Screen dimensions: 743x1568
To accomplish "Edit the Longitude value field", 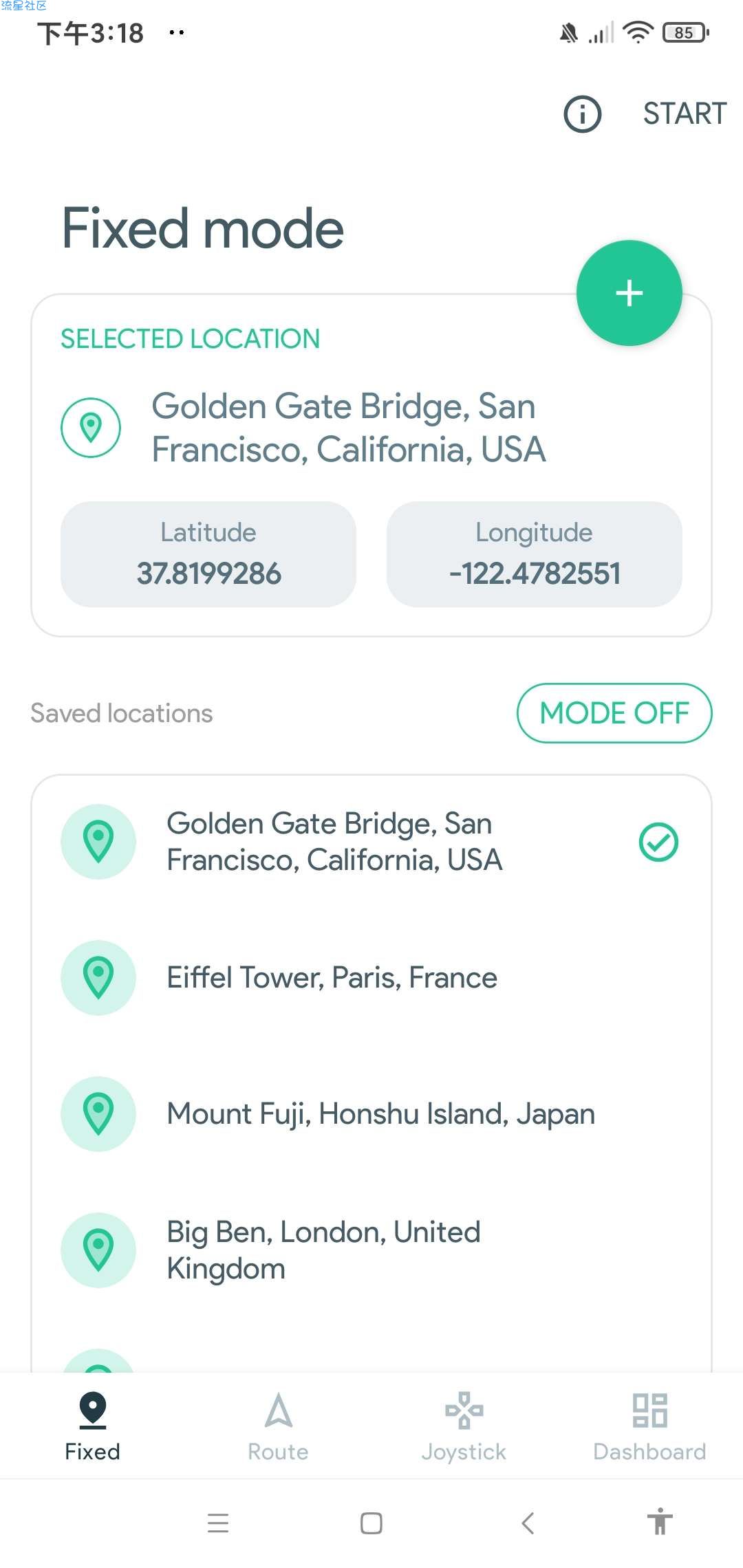I will coord(534,554).
